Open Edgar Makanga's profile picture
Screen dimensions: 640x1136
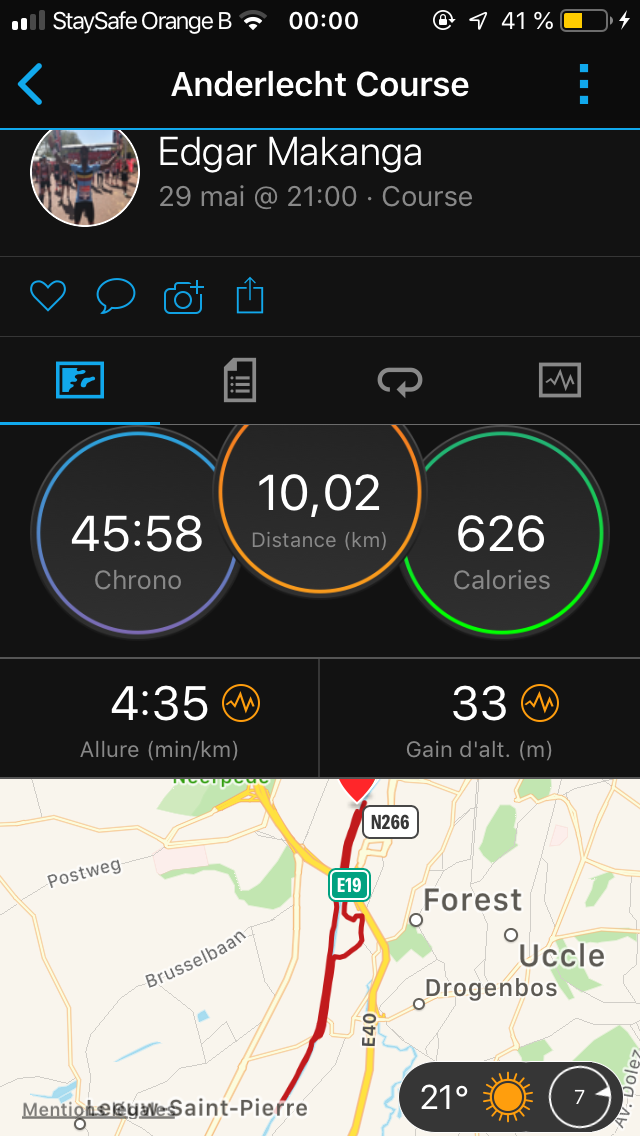pyautogui.click(x=84, y=177)
